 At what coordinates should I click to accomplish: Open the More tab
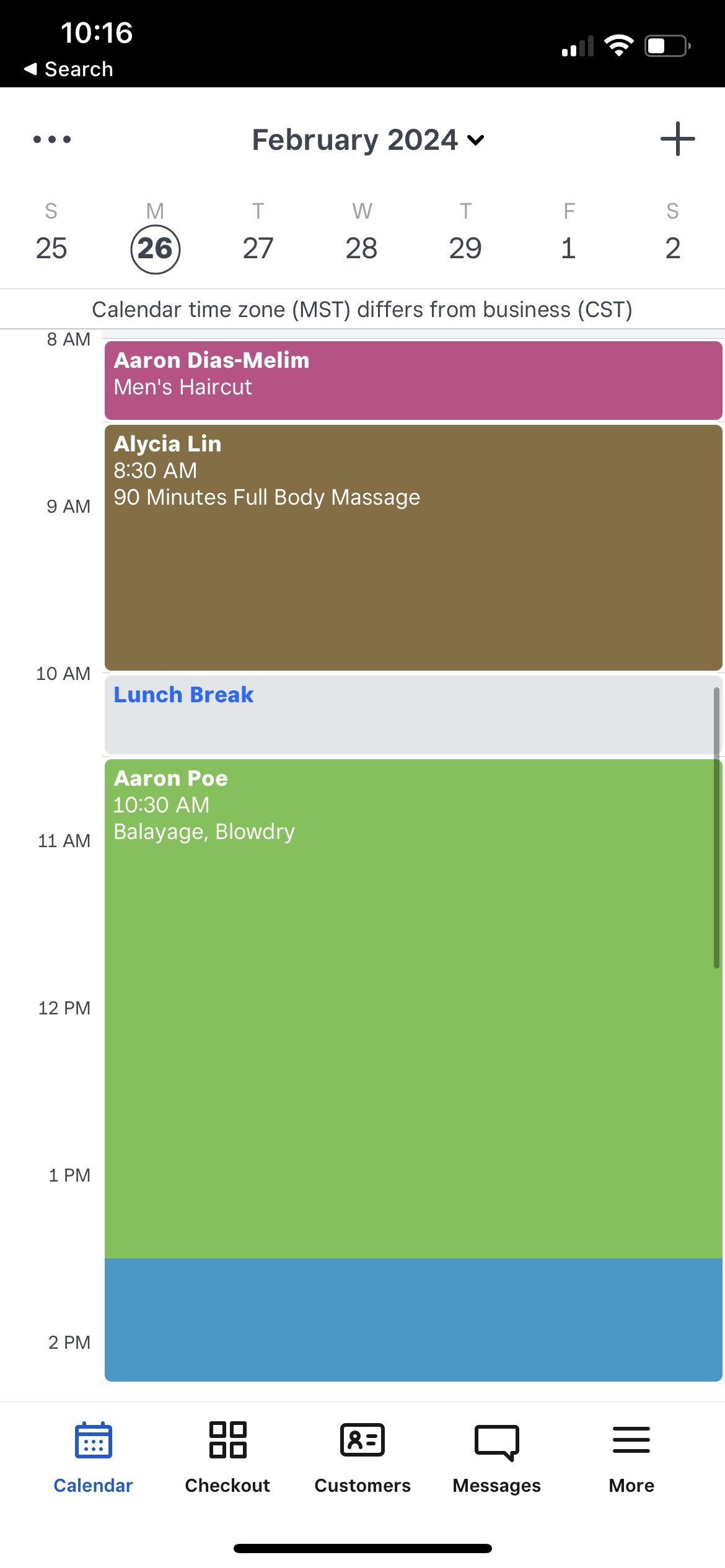coord(631,1458)
